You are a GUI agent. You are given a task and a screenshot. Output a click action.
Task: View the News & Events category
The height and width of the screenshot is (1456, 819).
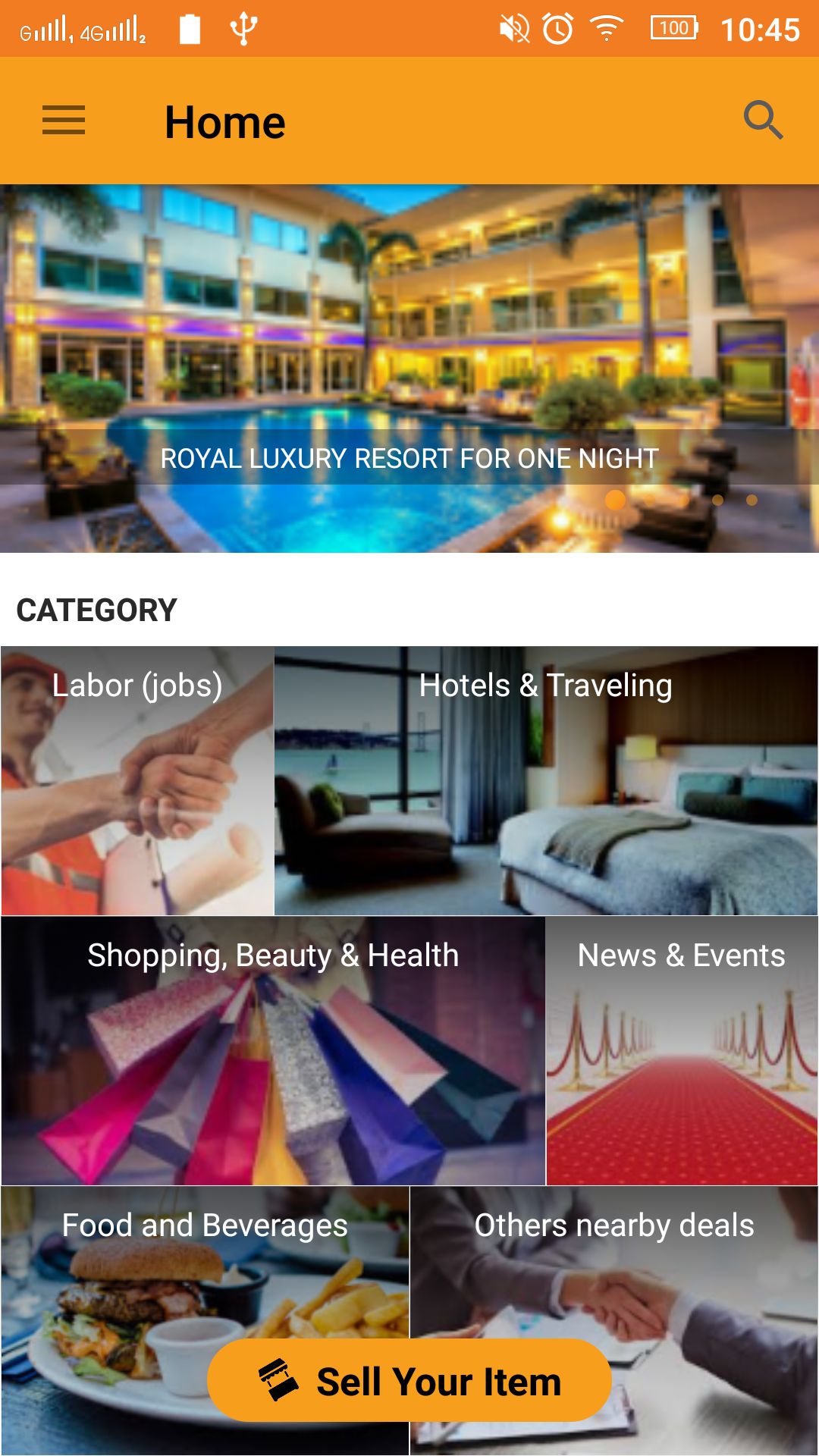pos(682,1051)
